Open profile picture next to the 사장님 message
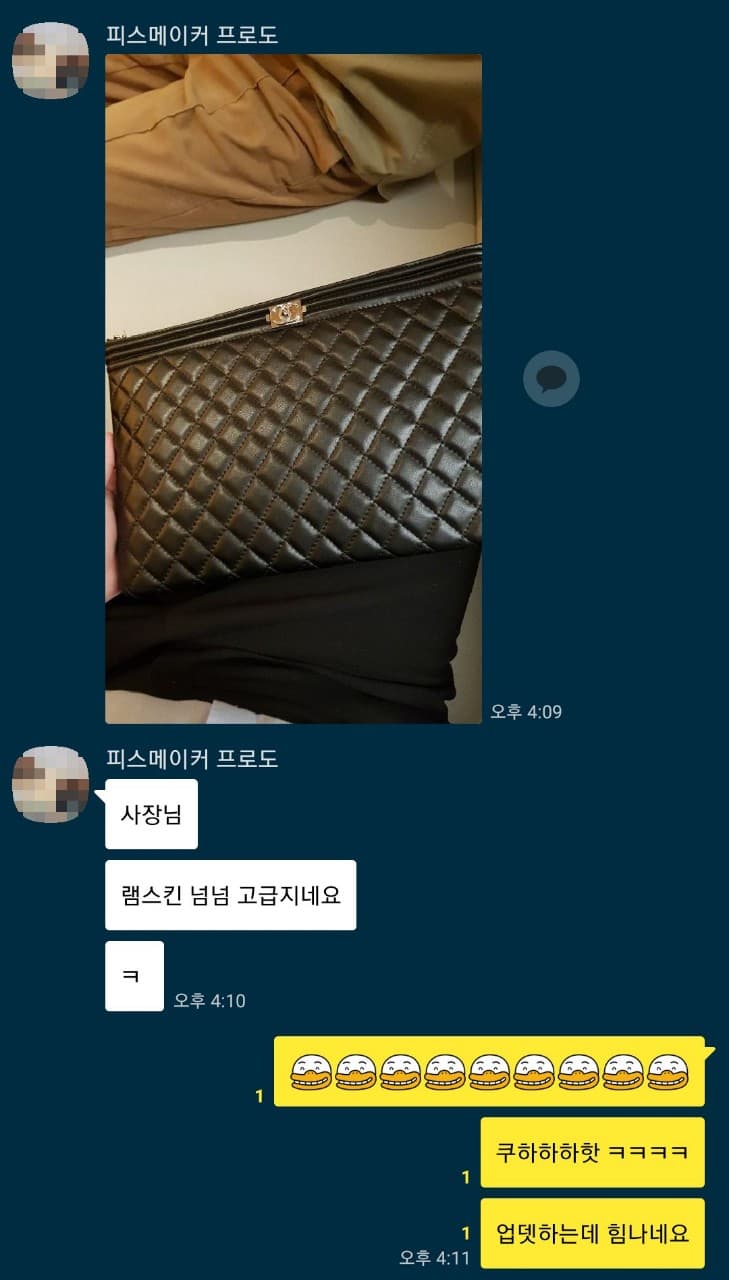 pos(50,784)
